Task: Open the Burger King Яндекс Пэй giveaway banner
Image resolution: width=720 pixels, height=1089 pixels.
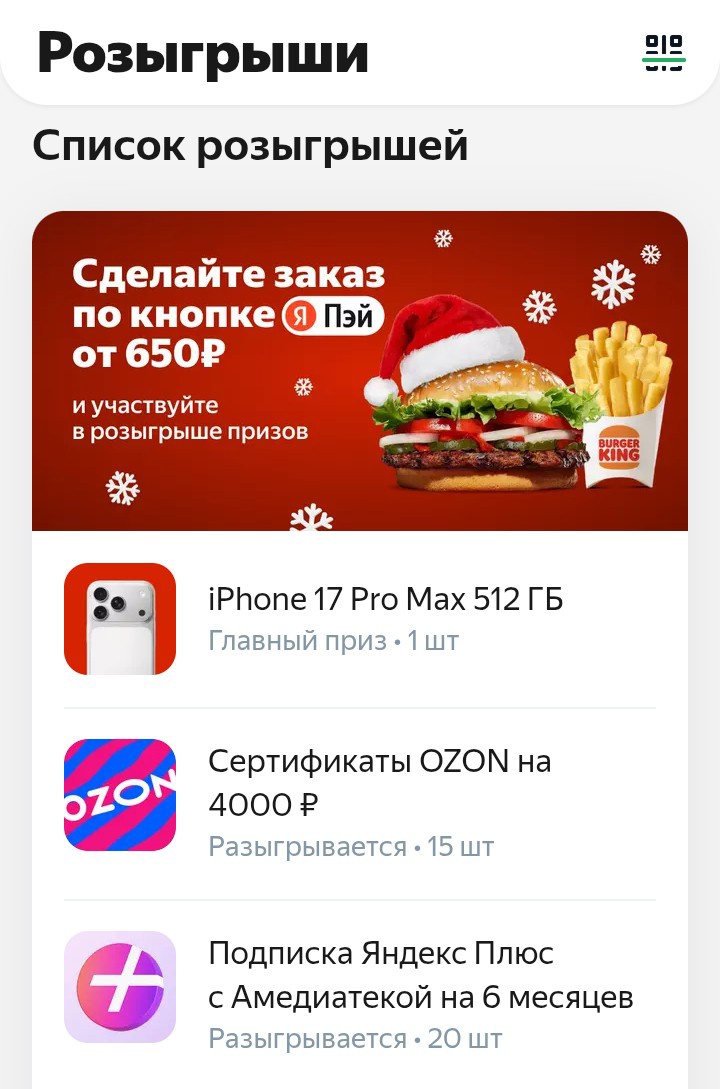Action: (360, 370)
